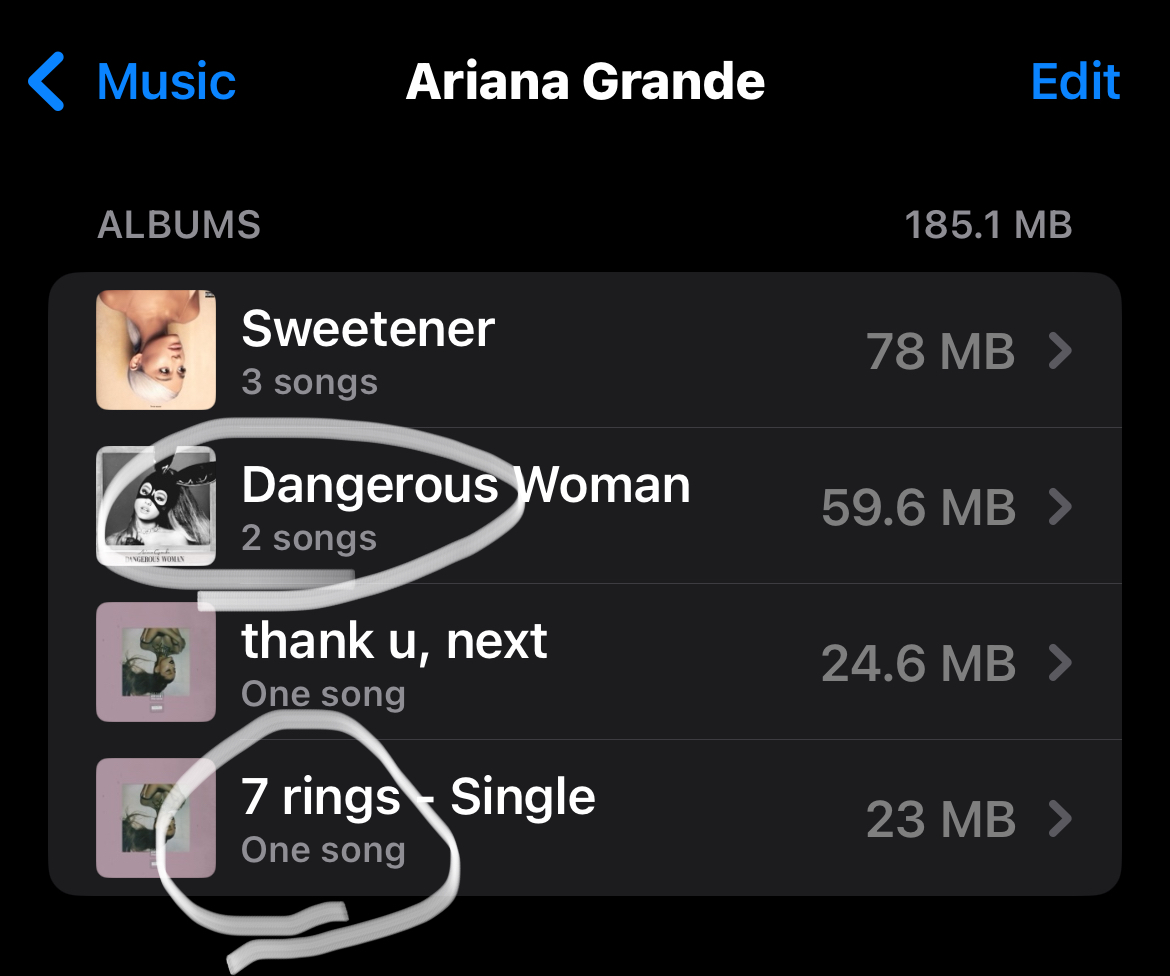Open the Dangerous Woman album
The image size is (1170, 976).
point(584,507)
